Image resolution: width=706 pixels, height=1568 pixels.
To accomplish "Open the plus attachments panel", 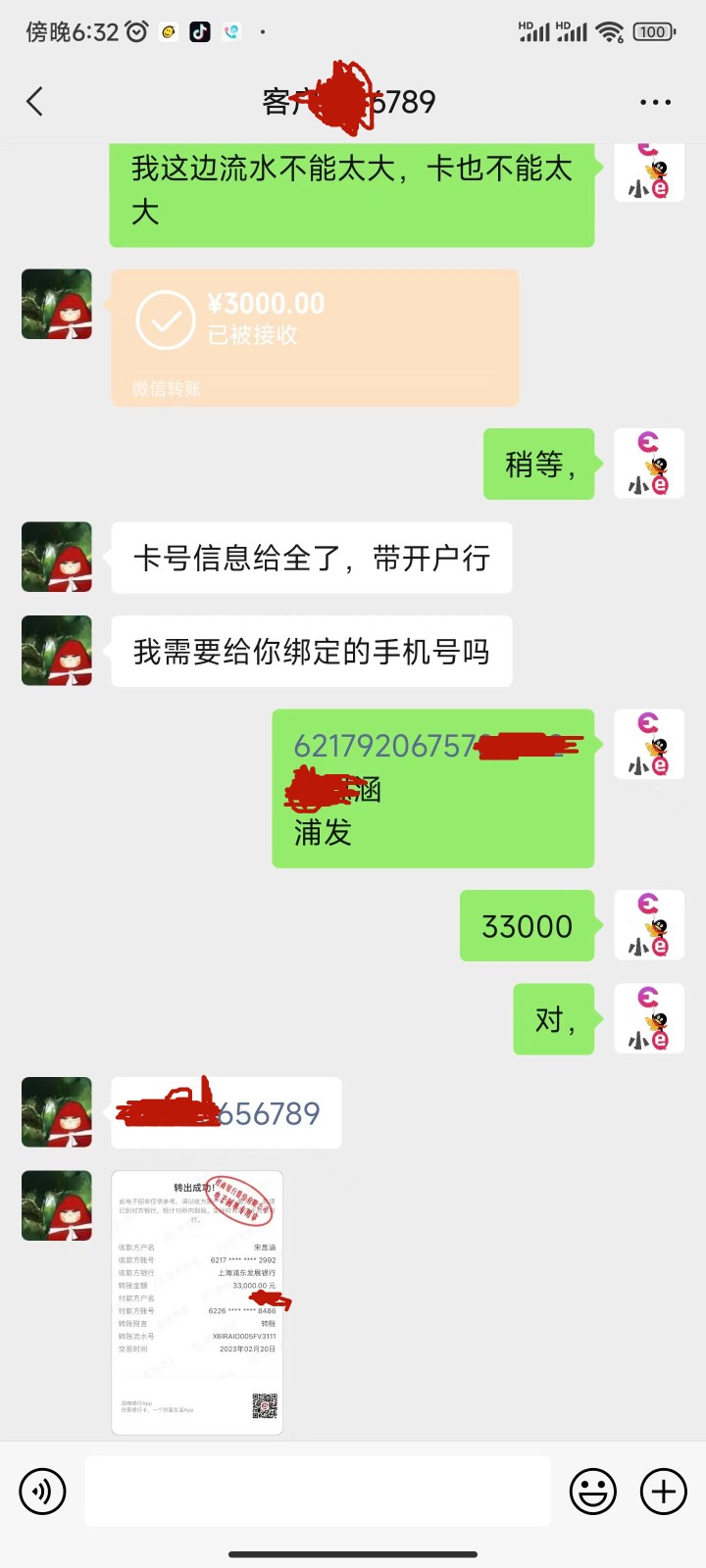I will point(664,1492).
